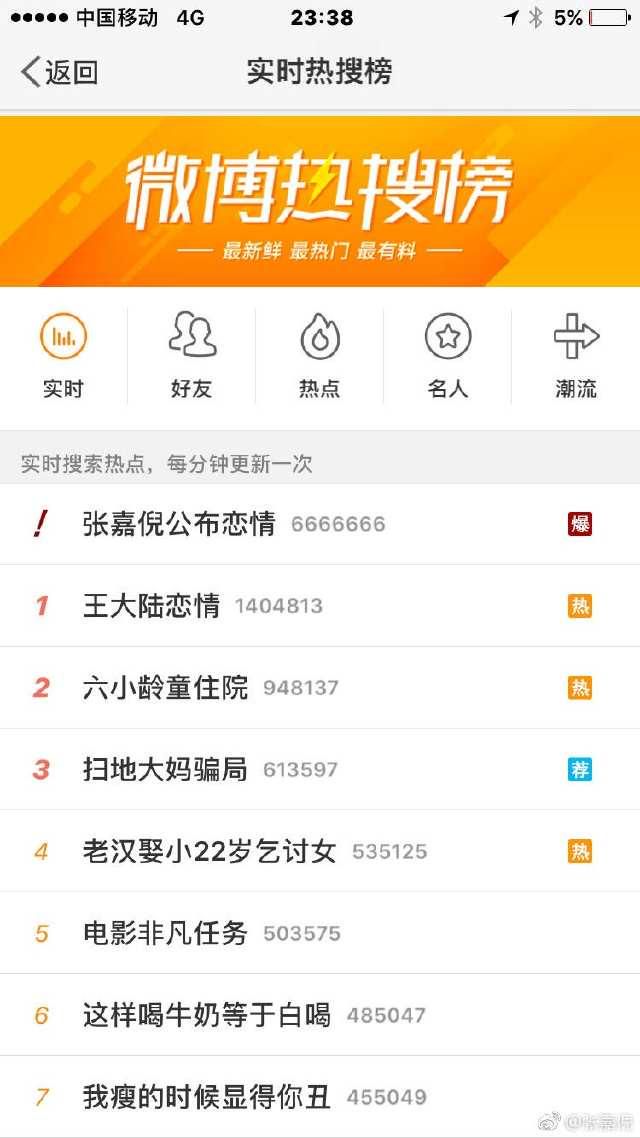
Task: Open 扫地大妈骗局 search result
Action: click(x=320, y=769)
